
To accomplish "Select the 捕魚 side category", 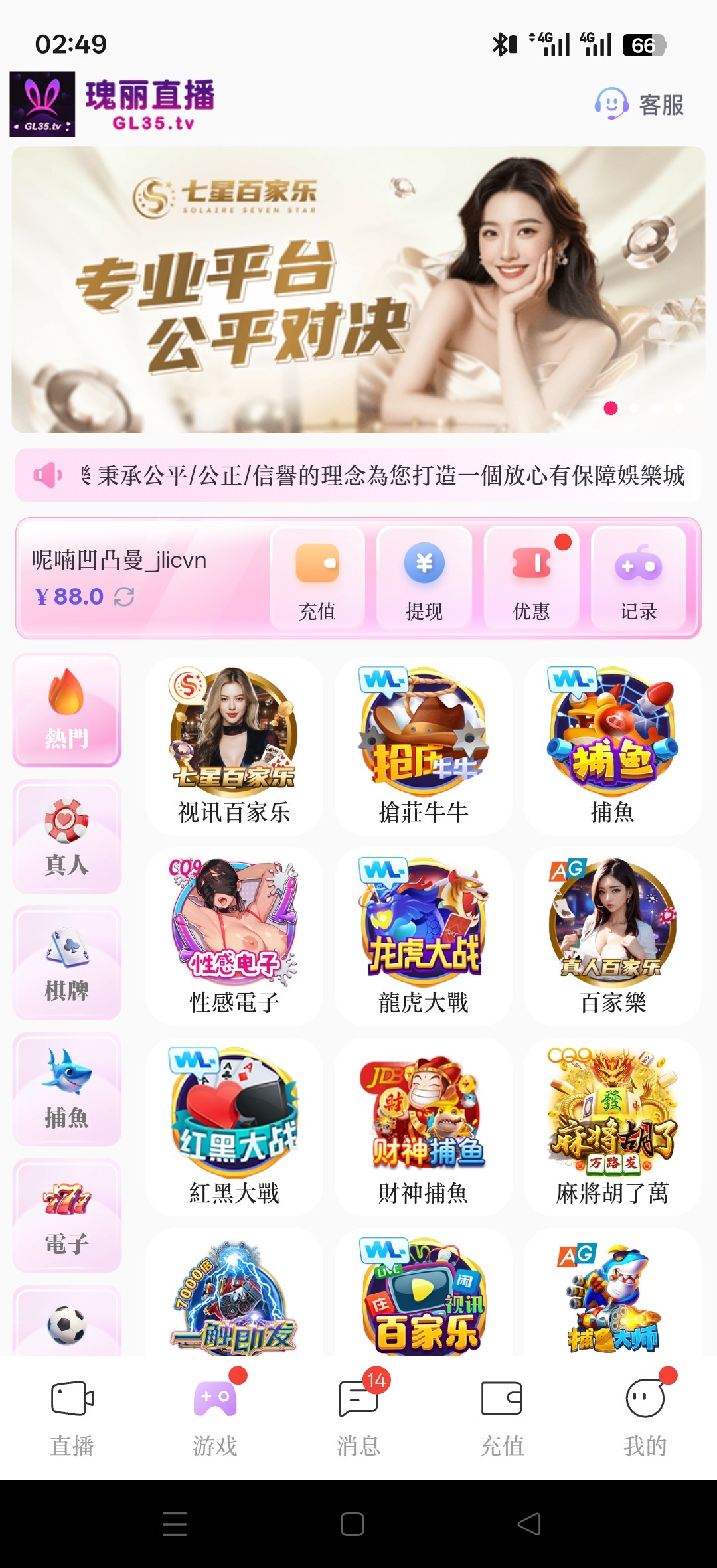I will tap(66, 1089).
